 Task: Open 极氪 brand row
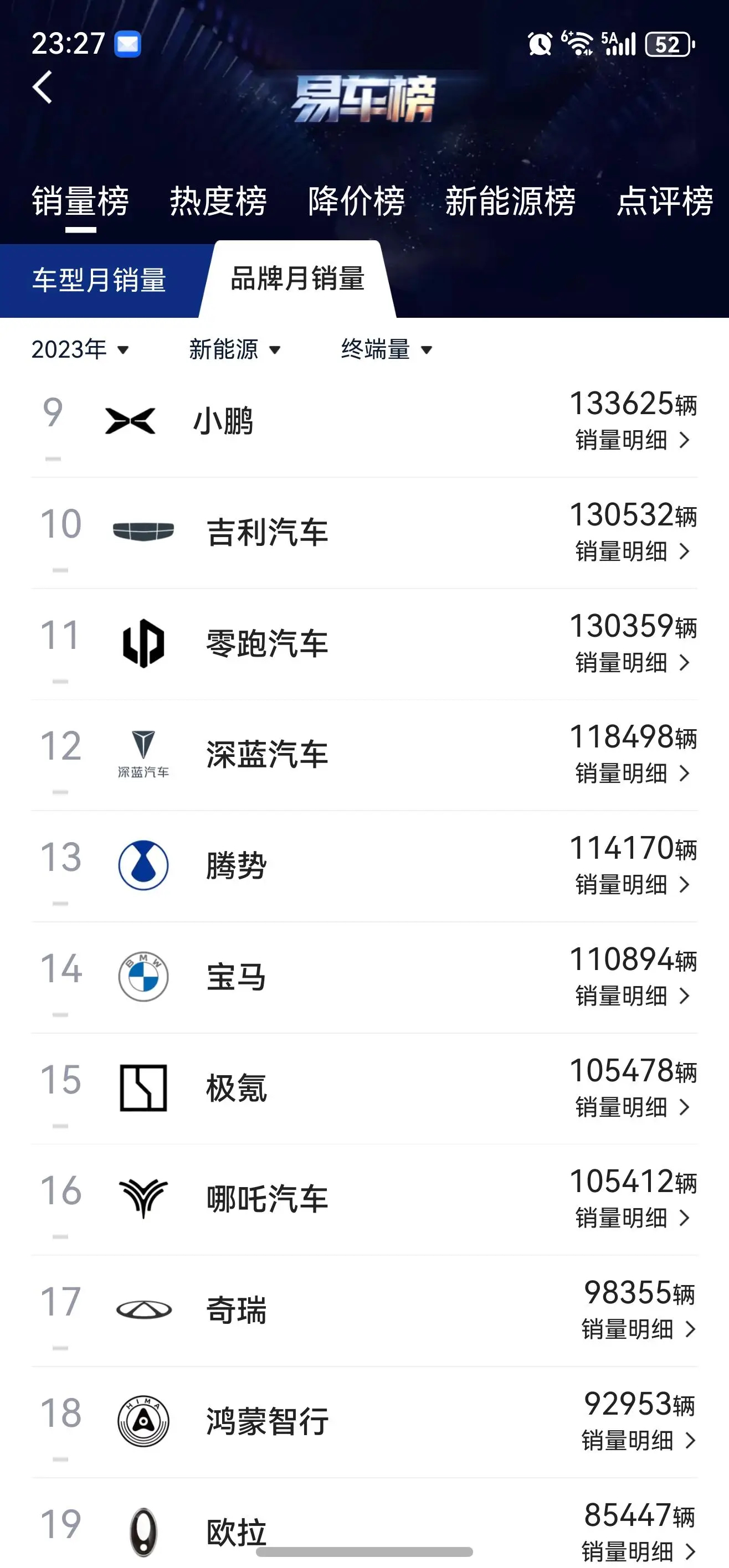click(364, 1089)
